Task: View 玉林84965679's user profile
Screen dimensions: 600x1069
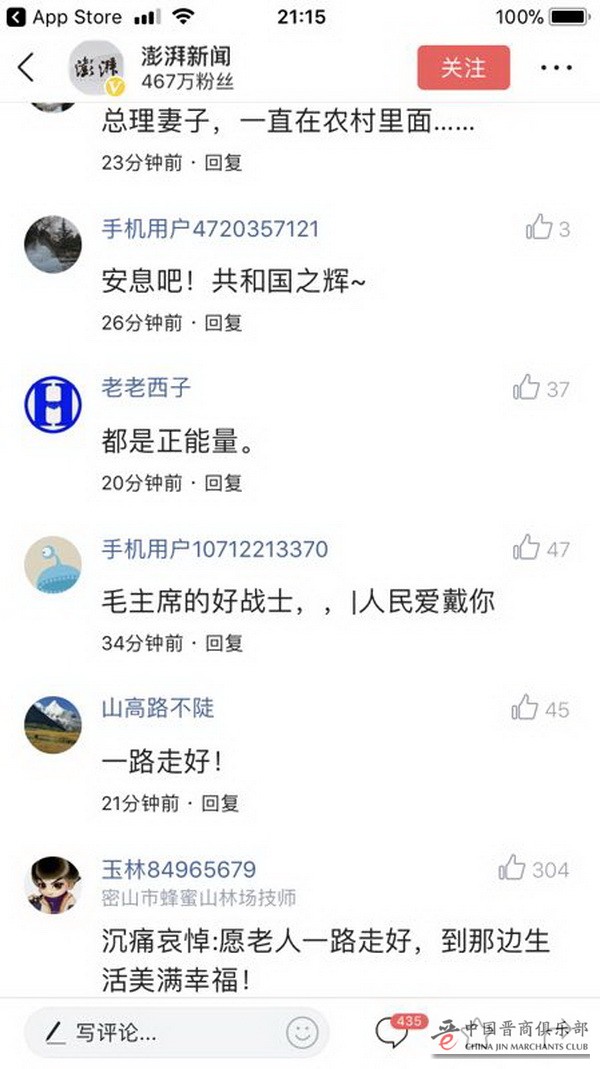Action: coord(52,884)
